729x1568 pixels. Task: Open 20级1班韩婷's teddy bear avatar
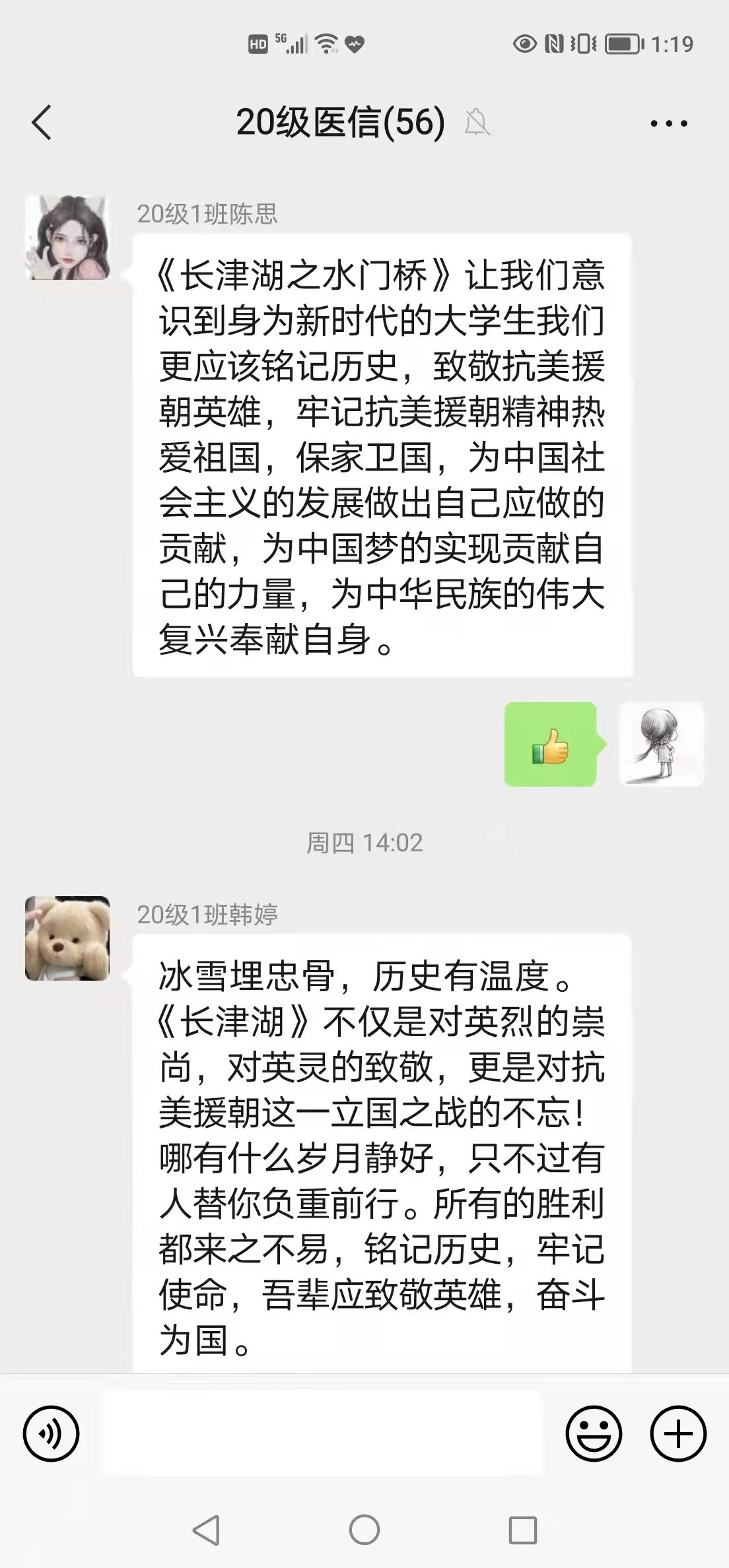(x=67, y=938)
